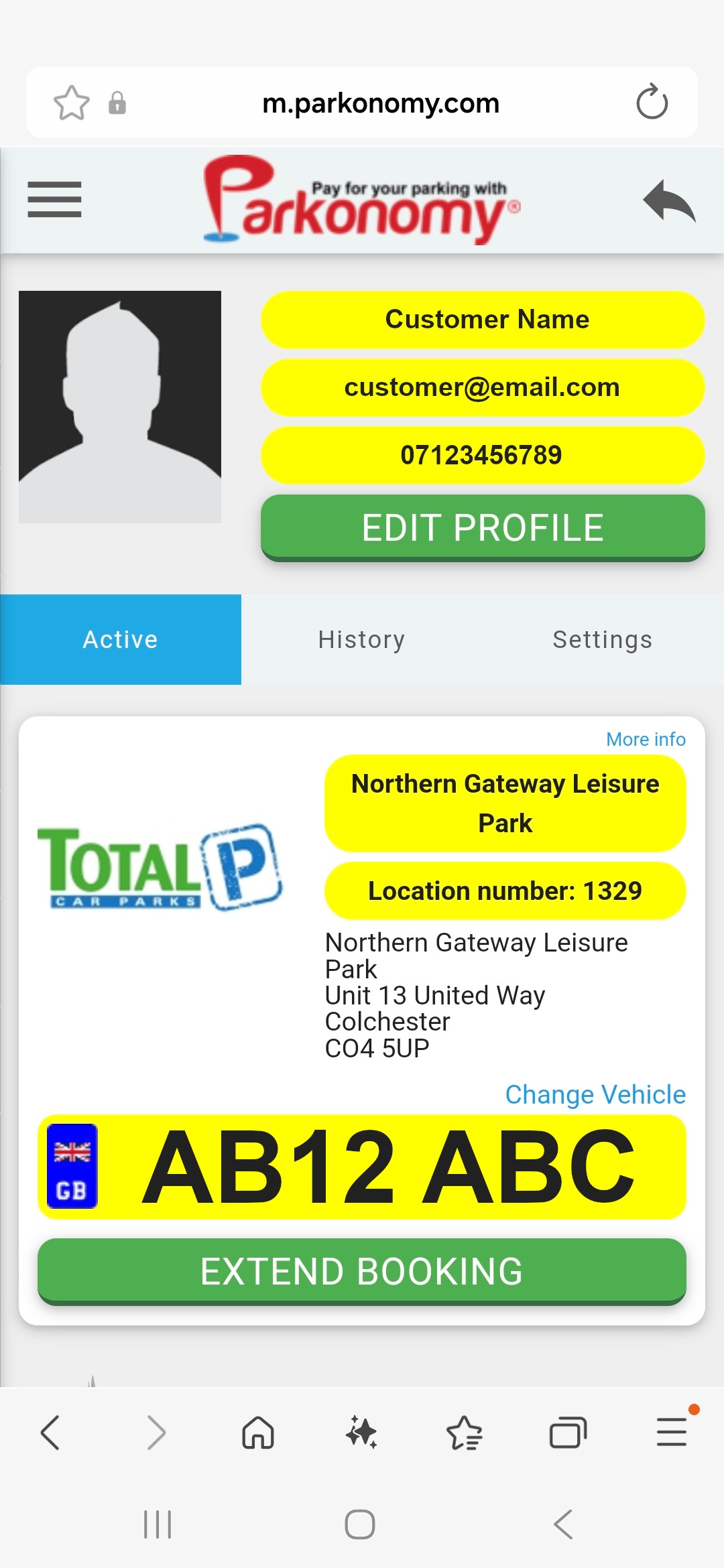Tap the m.parkonomy.com address bar
This screenshot has width=724, height=1568.
380,103
